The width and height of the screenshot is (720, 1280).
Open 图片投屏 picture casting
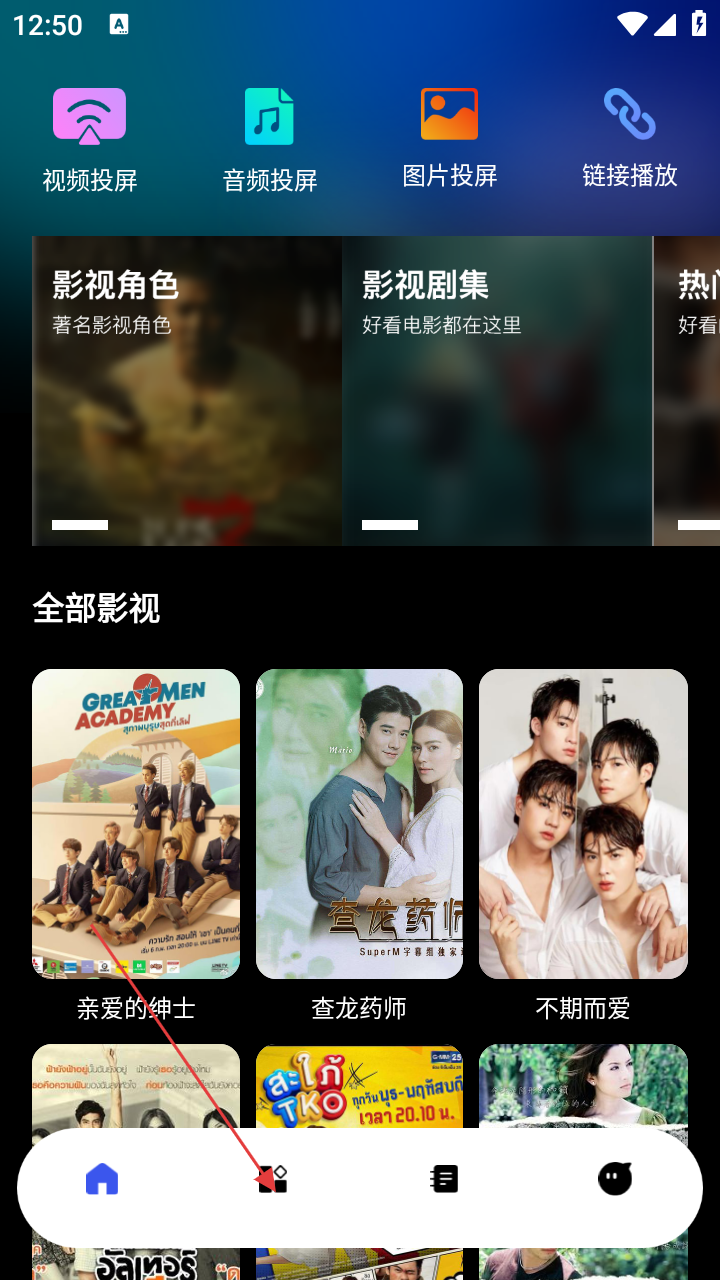[x=450, y=138]
